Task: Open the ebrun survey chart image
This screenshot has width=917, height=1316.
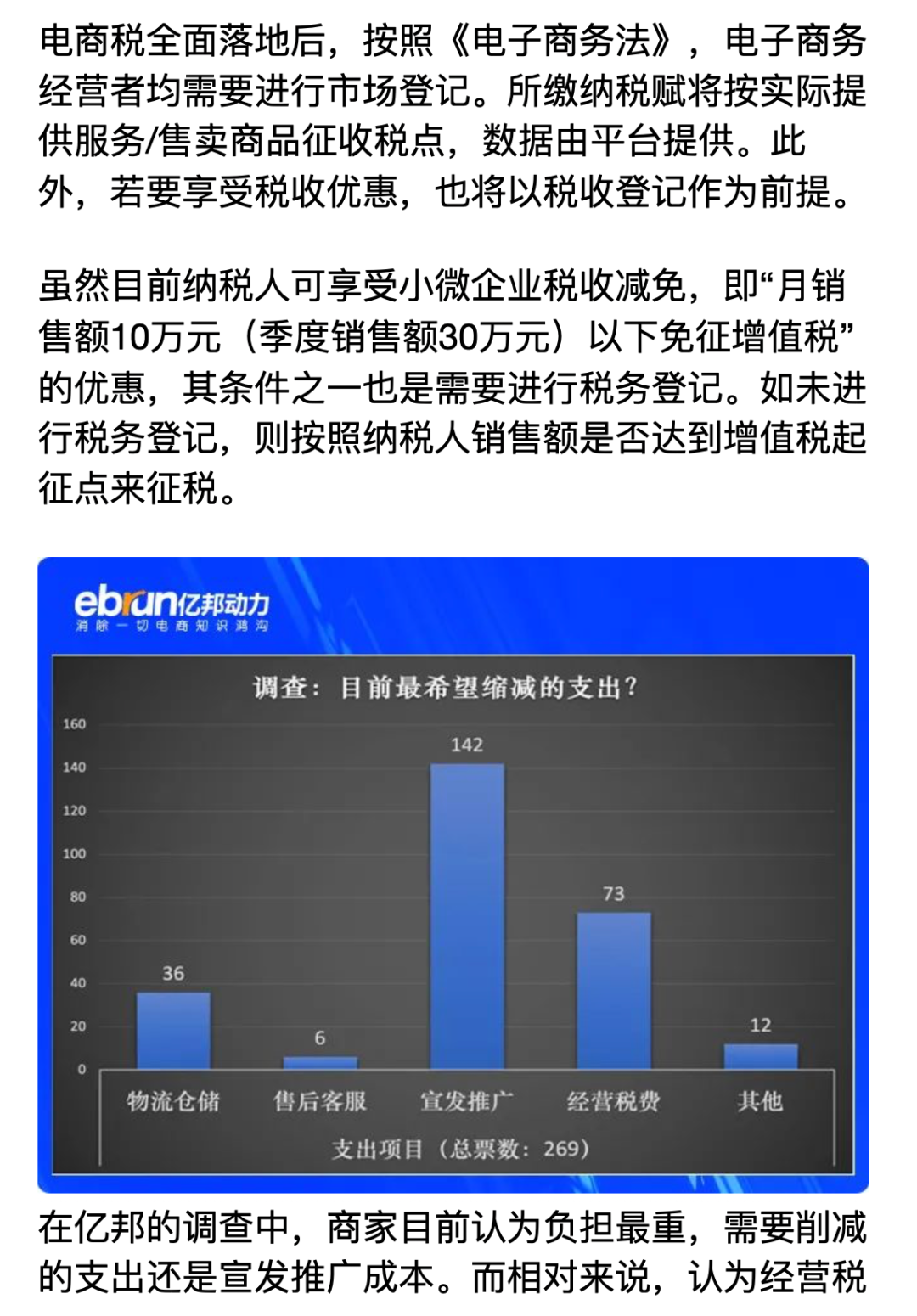Action: [453, 875]
